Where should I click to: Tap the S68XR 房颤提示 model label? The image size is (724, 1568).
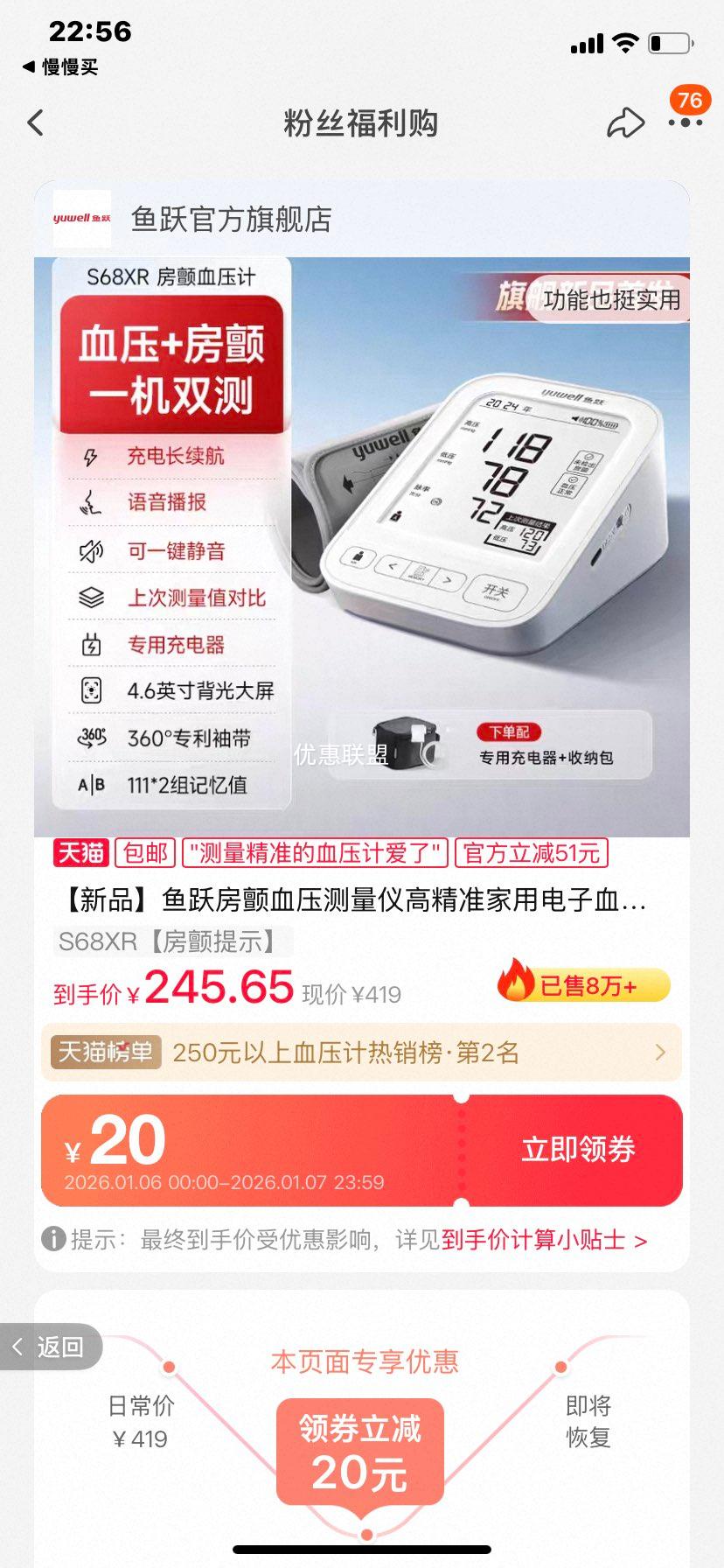coord(168,942)
